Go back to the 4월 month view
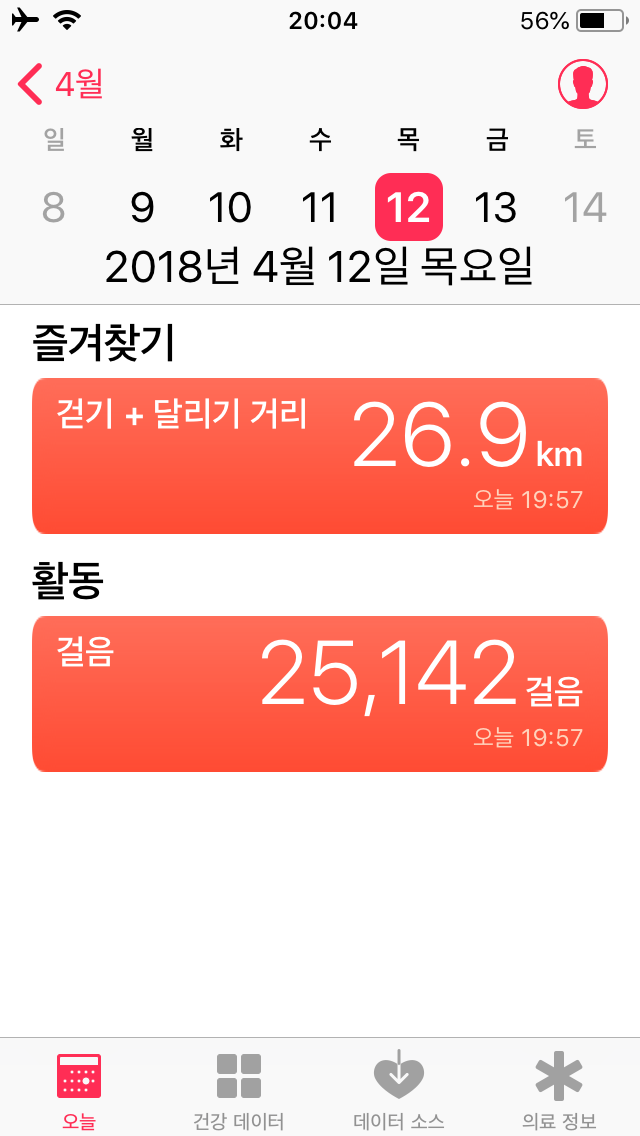 [60, 84]
